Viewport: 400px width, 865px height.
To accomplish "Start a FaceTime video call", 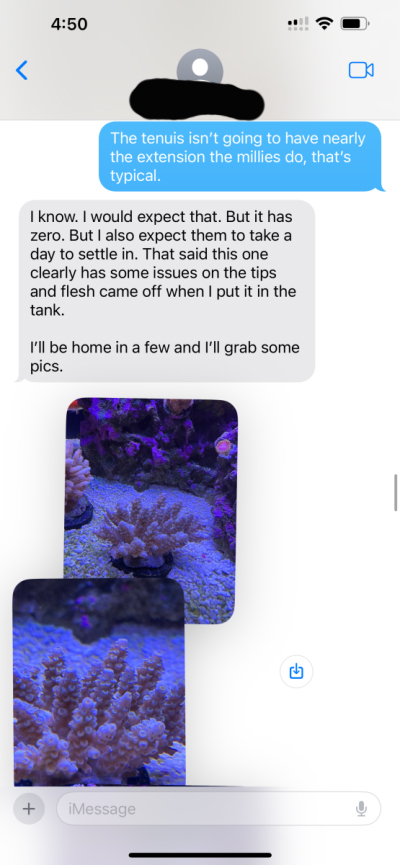I will pos(361,70).
